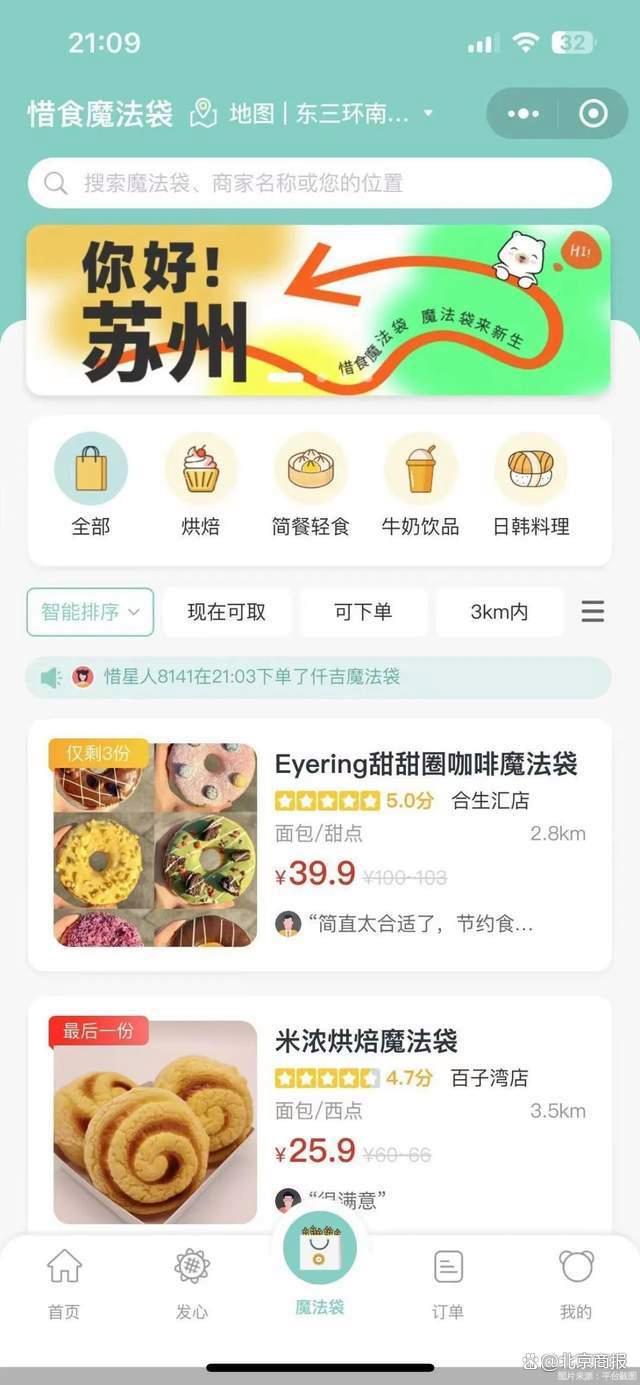Limit results to 3km内

tap(499, 612)
